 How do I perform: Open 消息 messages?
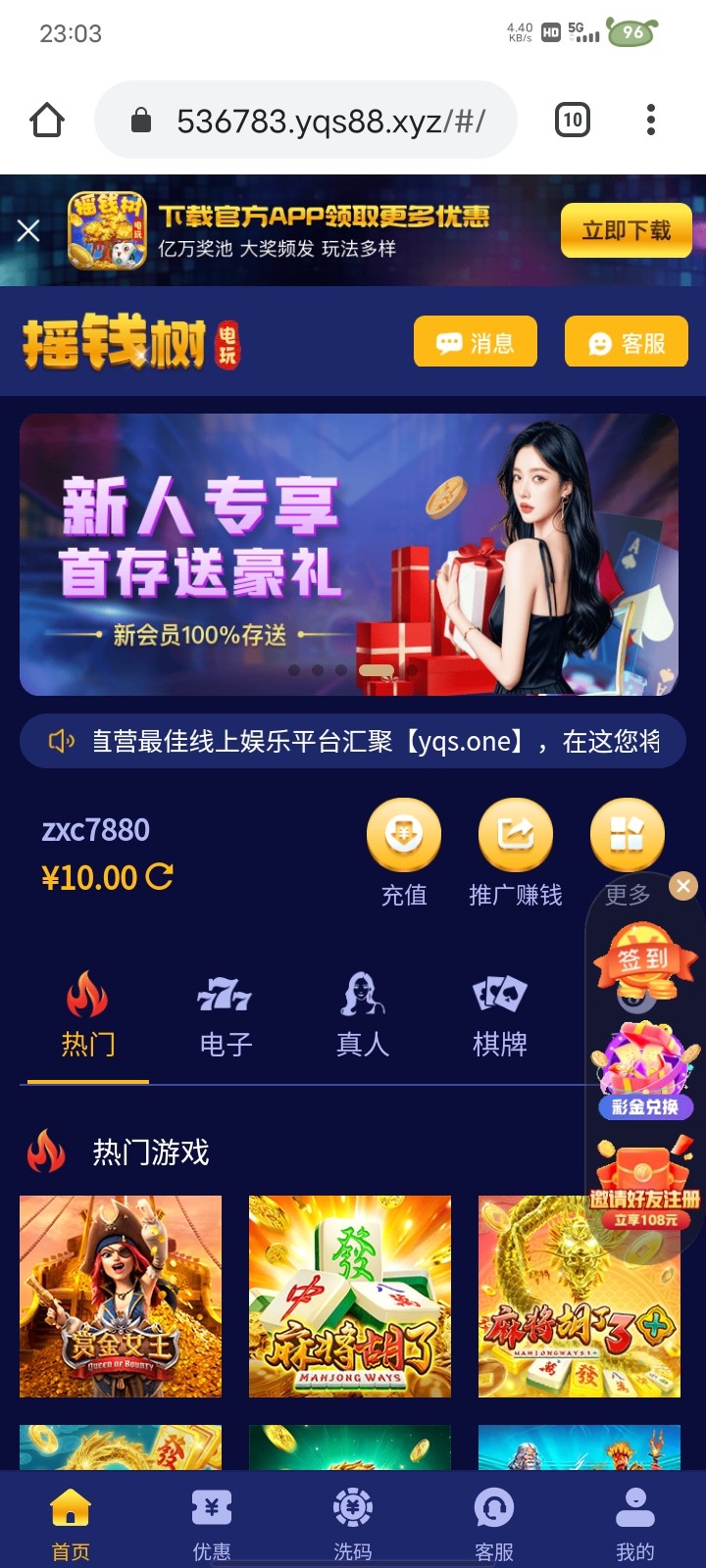(x=476, y=342)
